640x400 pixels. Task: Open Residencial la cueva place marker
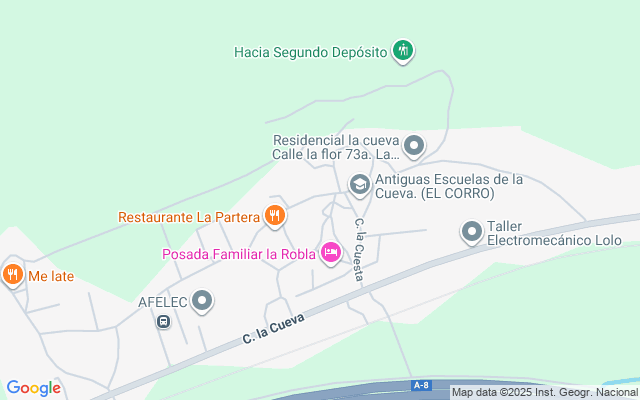click(415, 147)
